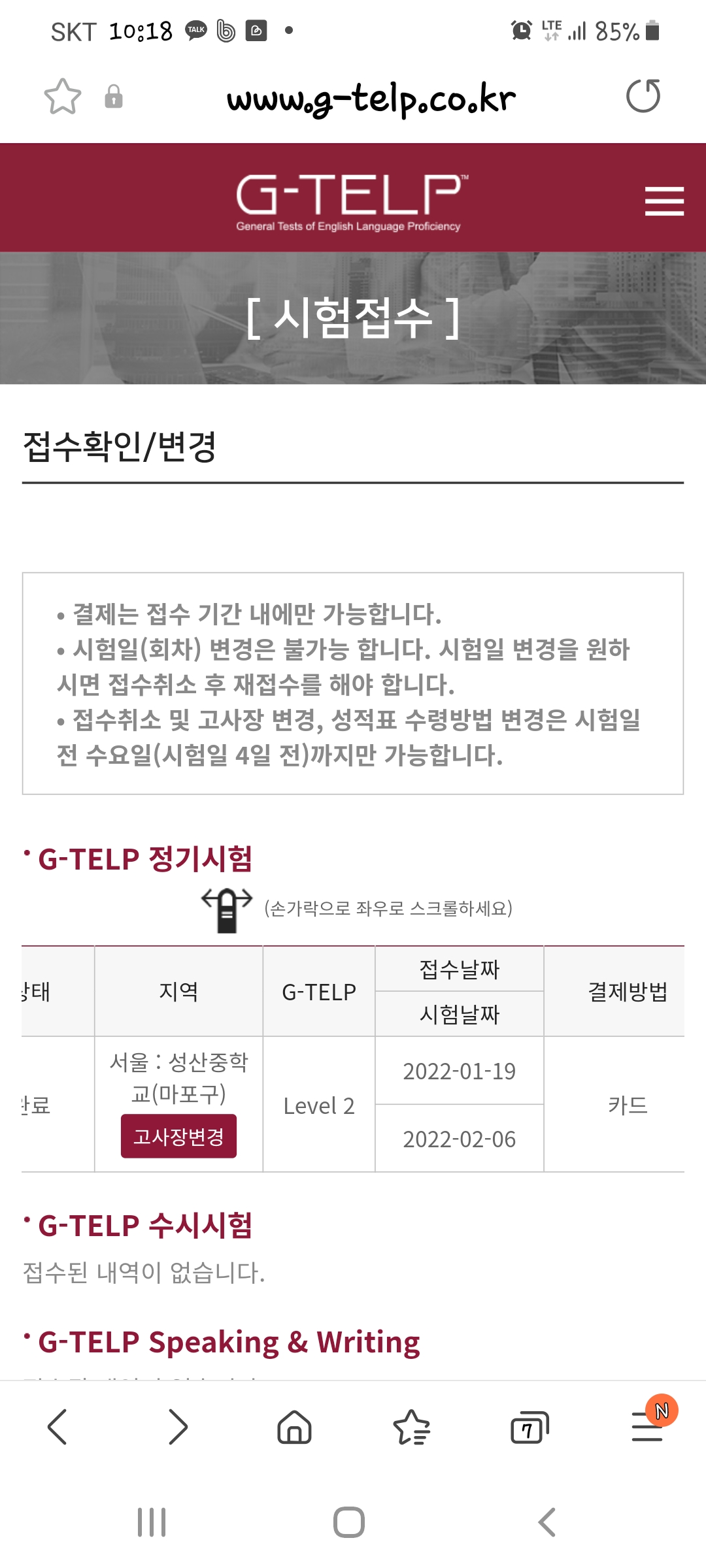
Task: Open the G-TELP hamburger menu
Action: point(664,201)
